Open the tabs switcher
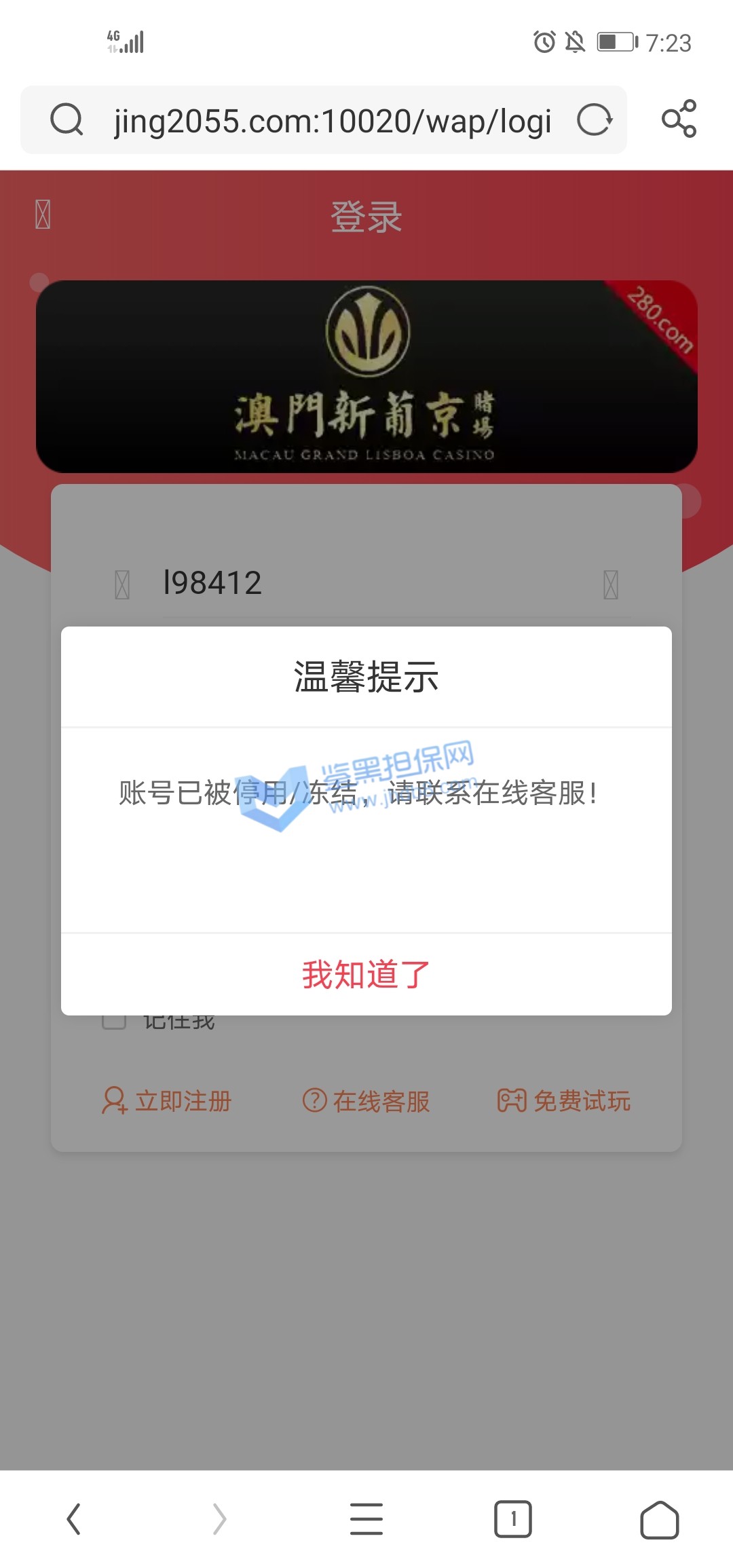Image resolution: width=733 pixels, height=1568 pixels. click(x=513, y=1519)
